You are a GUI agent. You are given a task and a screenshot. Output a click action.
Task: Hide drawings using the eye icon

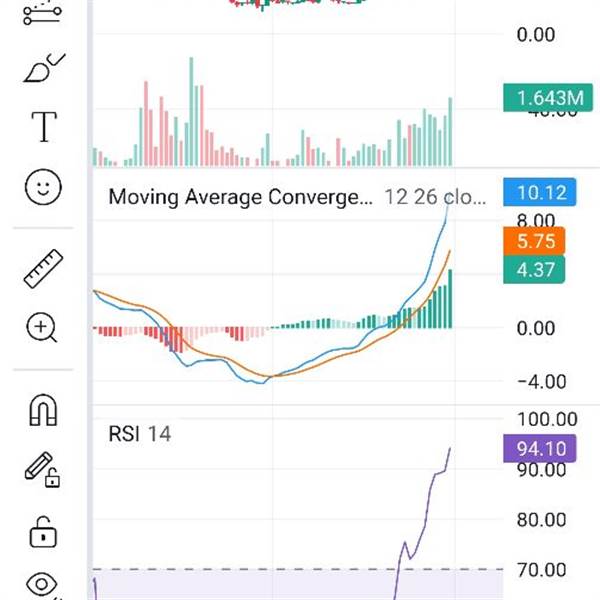tap(43, 585)
